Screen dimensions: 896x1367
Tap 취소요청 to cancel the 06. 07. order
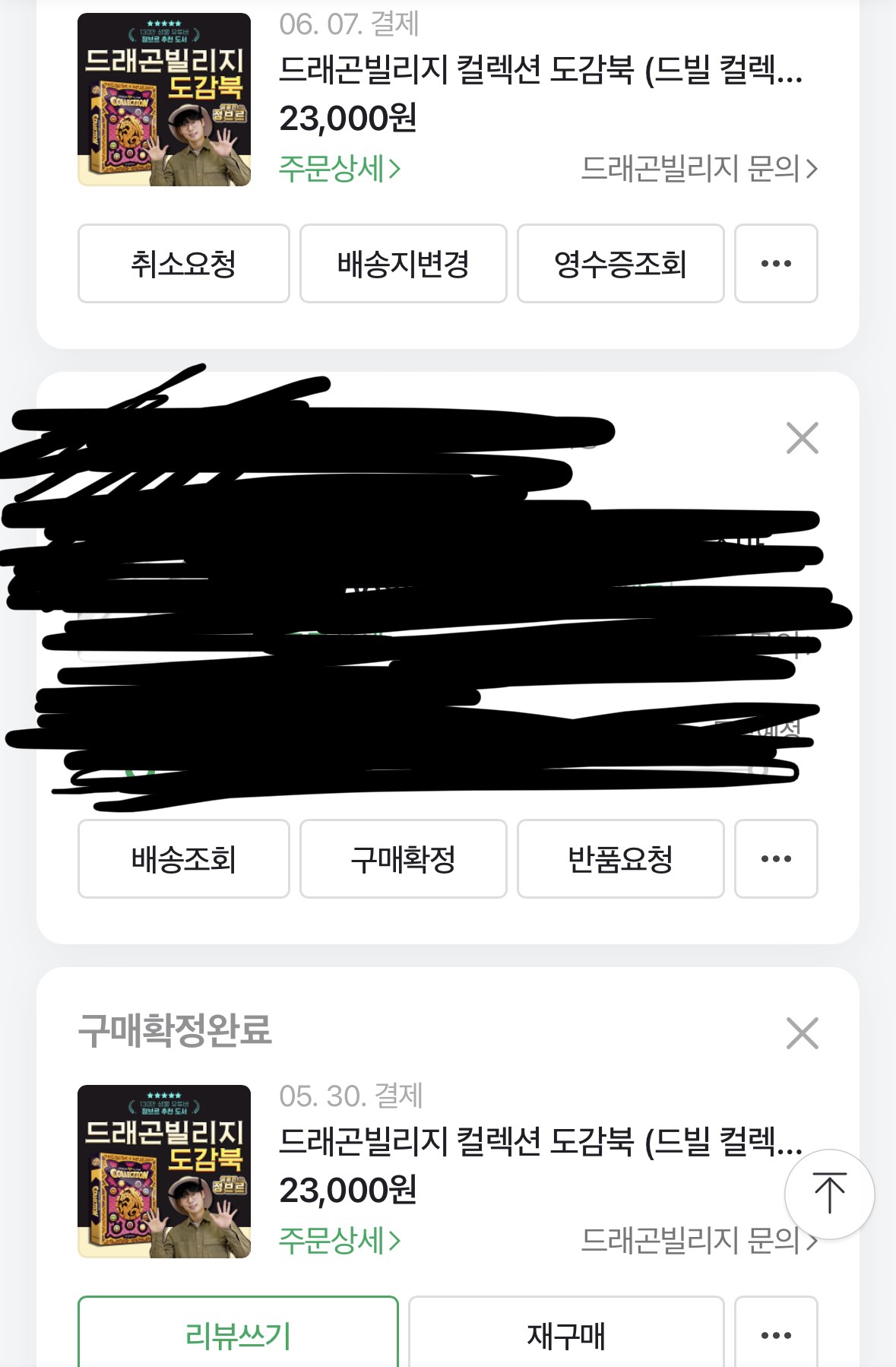coord(183,264)
